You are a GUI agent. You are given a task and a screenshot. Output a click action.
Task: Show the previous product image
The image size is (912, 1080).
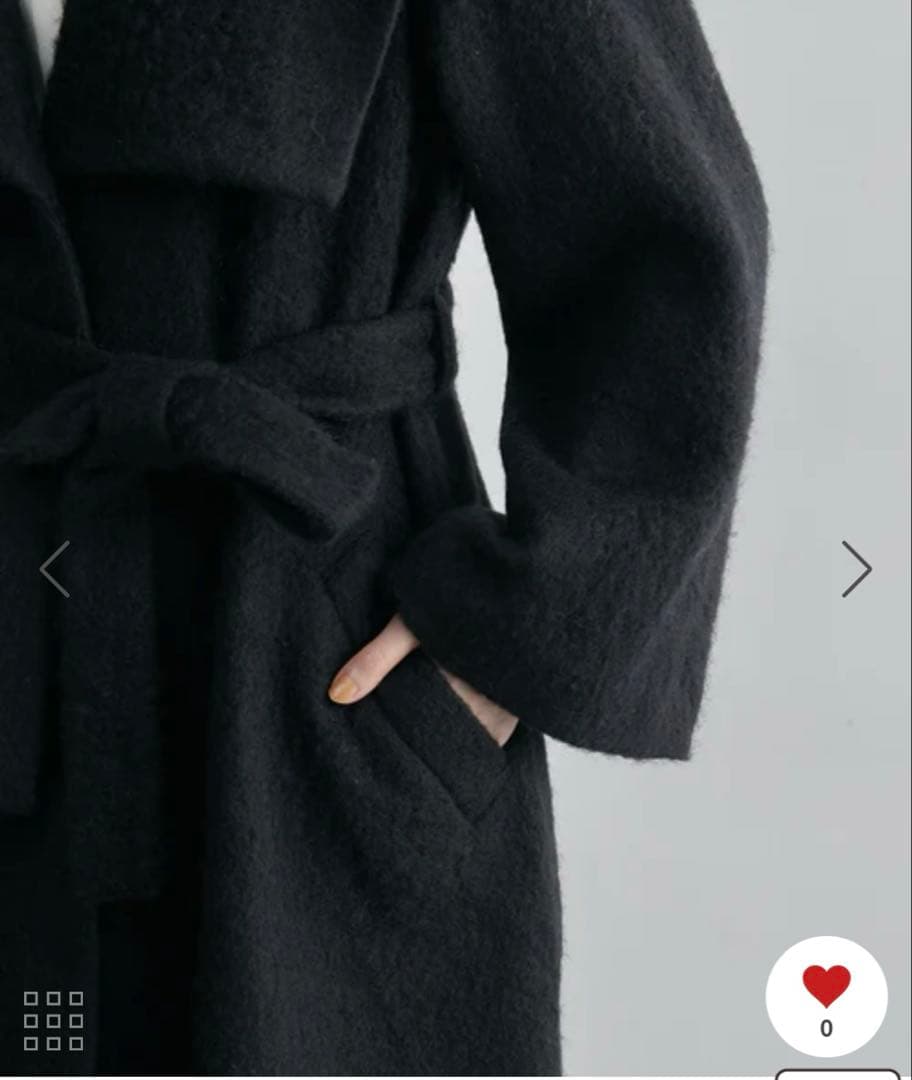55,569
